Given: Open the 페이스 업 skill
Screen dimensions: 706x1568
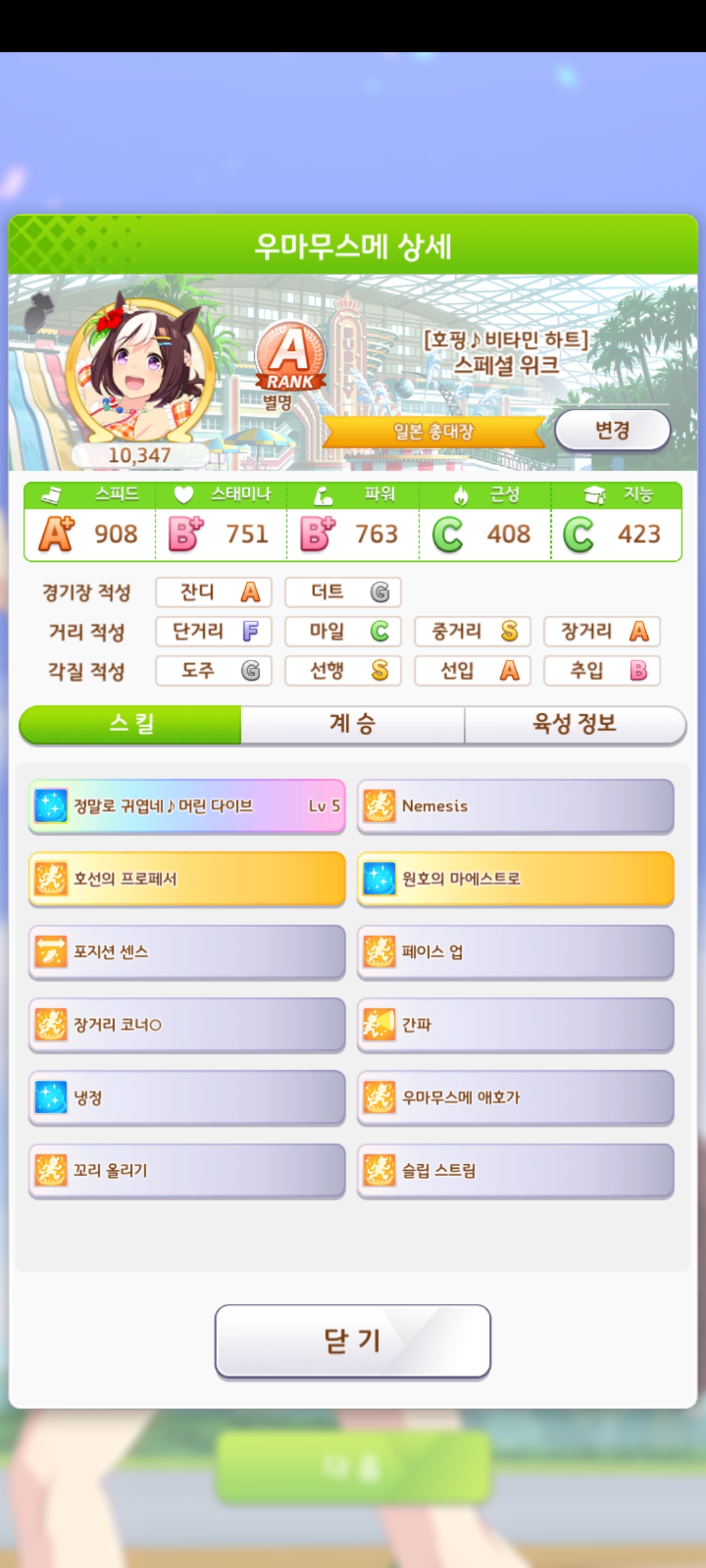Looking at the screenshot, I should 515,952.
